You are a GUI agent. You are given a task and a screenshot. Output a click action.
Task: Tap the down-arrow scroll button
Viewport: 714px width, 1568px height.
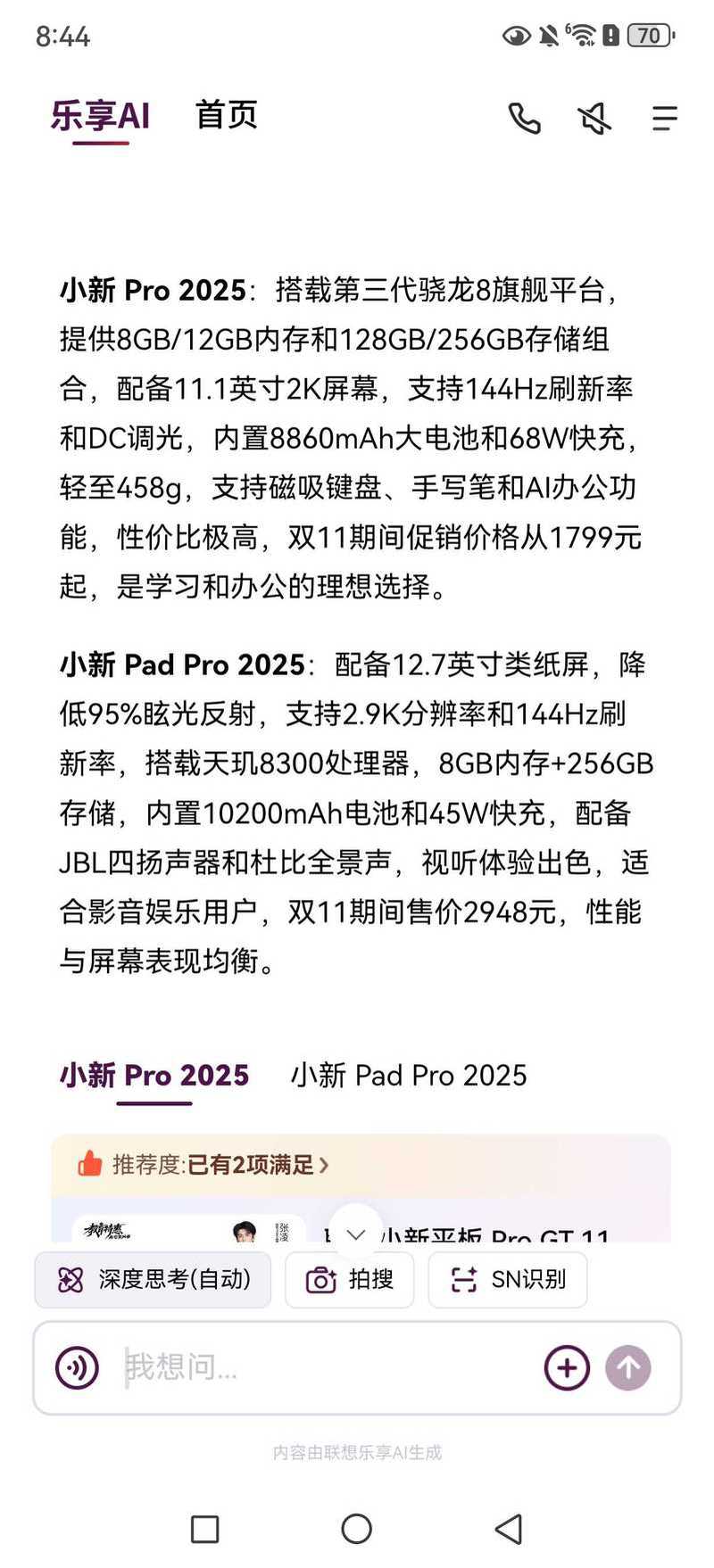pos(356,1234)
